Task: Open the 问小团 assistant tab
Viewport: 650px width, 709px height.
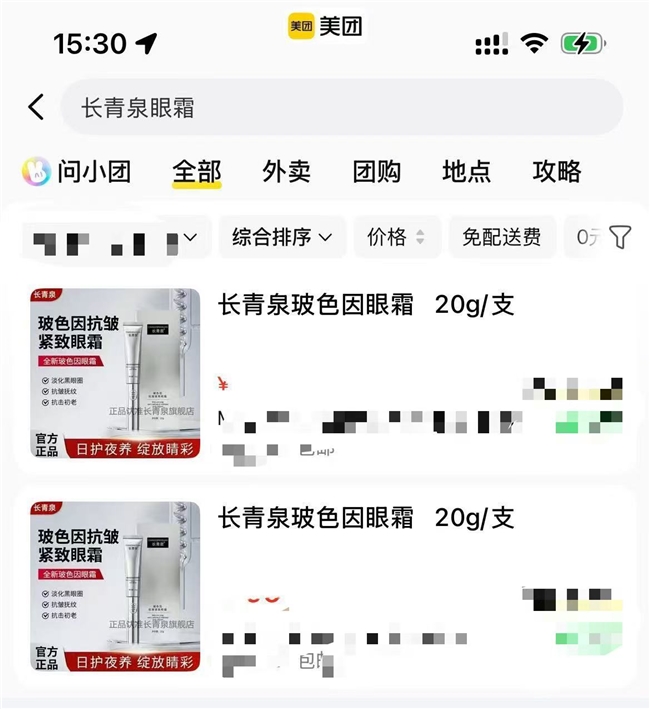Action: click(78, 171)
